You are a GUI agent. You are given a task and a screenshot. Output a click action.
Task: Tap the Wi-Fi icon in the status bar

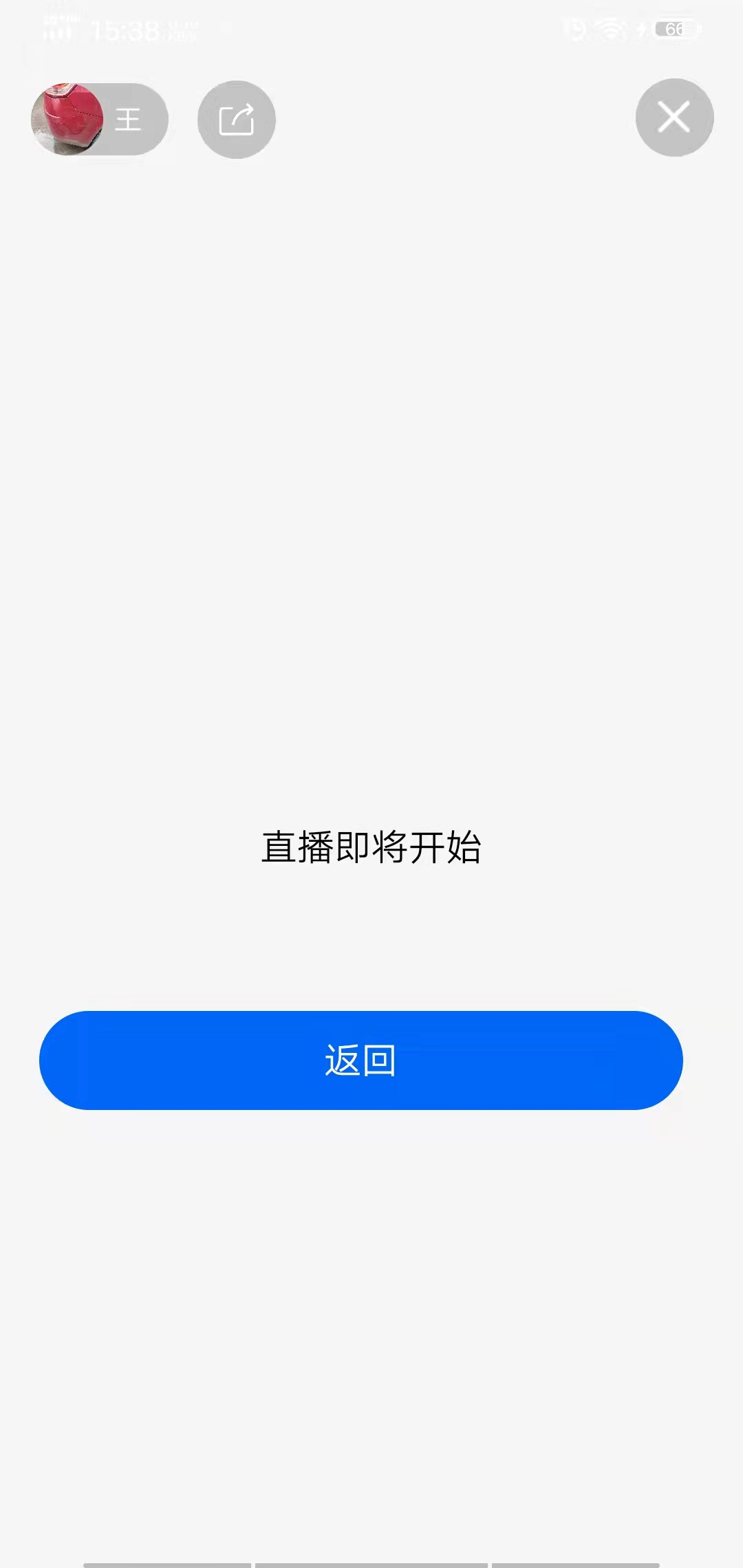(610, 29)
